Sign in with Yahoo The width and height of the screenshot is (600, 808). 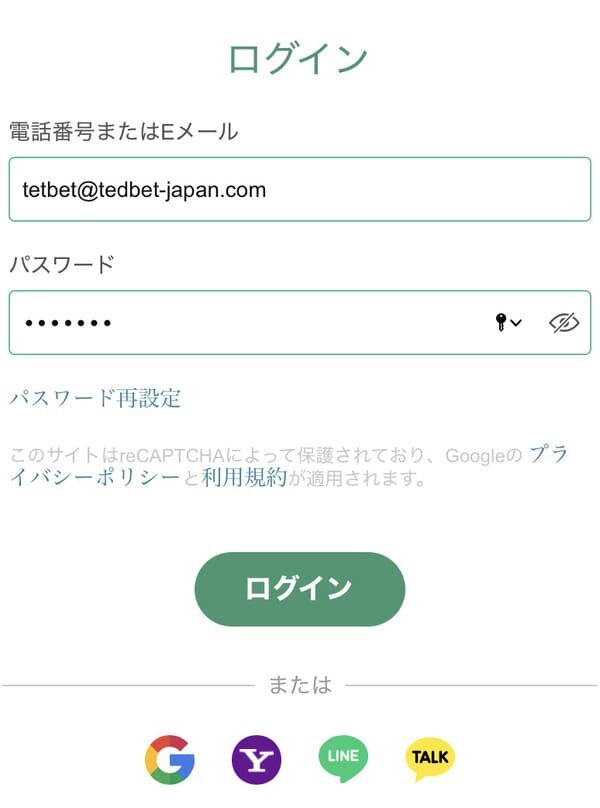pos(256,760)
